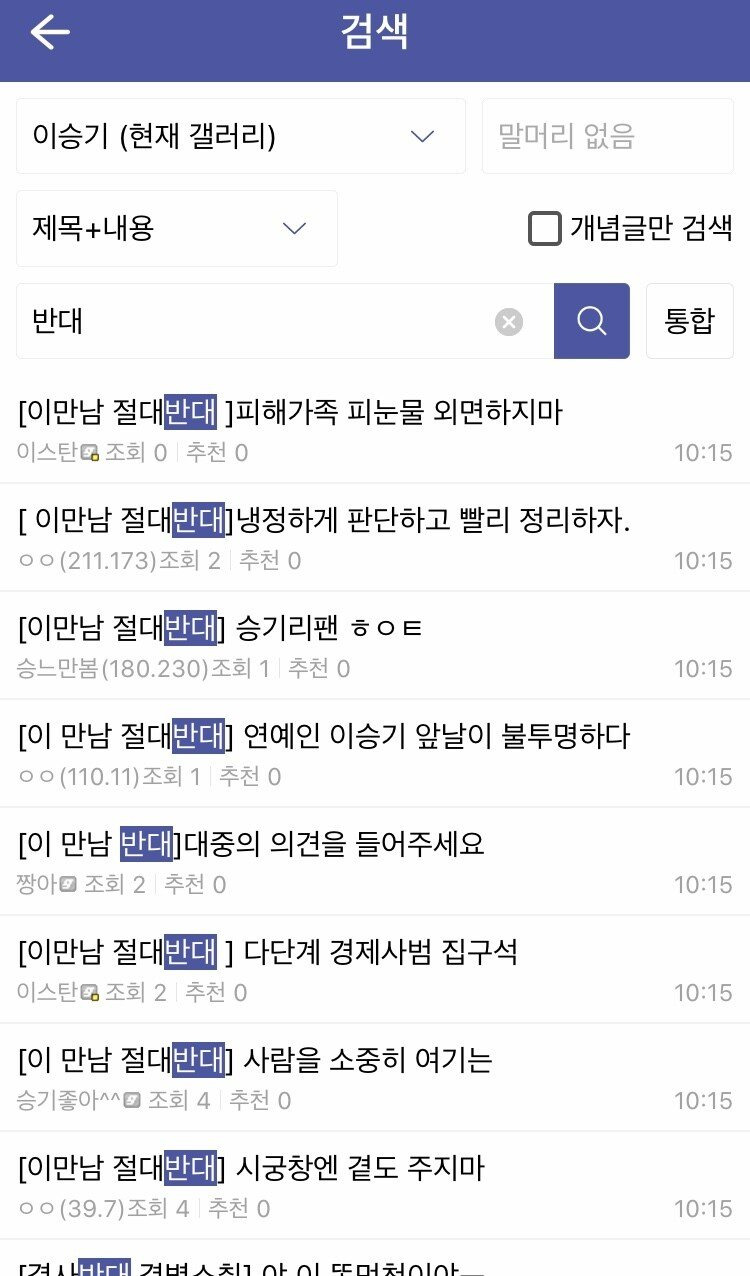The height and width of the screenshot is (1276, 750).
Task: Open the post 시궁창엔 곁도 주지마
Action: point(250,1168)
